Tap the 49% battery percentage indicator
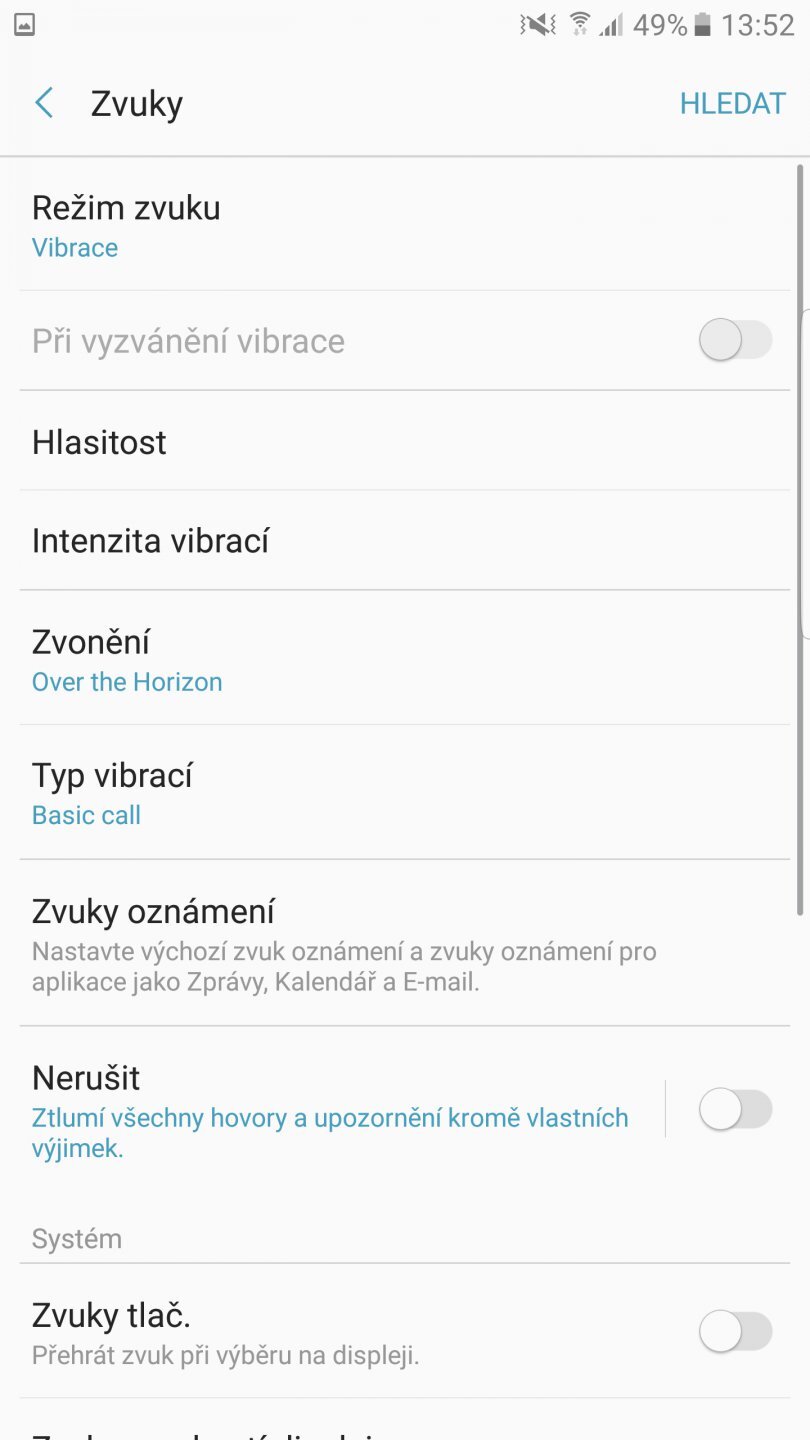This screenshot has width=810, height=1440. coord(659,25)
